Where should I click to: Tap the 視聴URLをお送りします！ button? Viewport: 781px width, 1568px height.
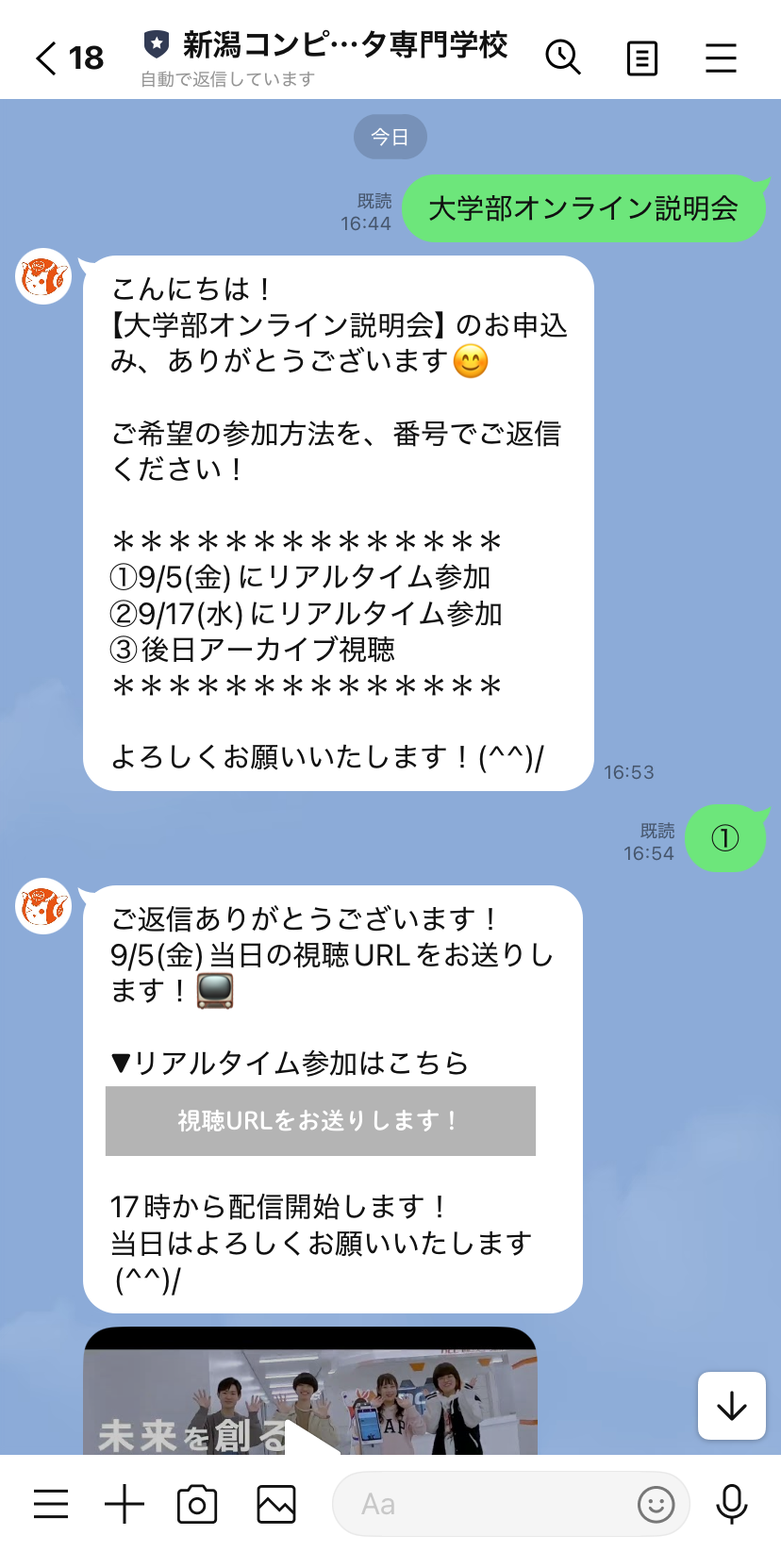pyautogui.click(x=321, y=1121)
